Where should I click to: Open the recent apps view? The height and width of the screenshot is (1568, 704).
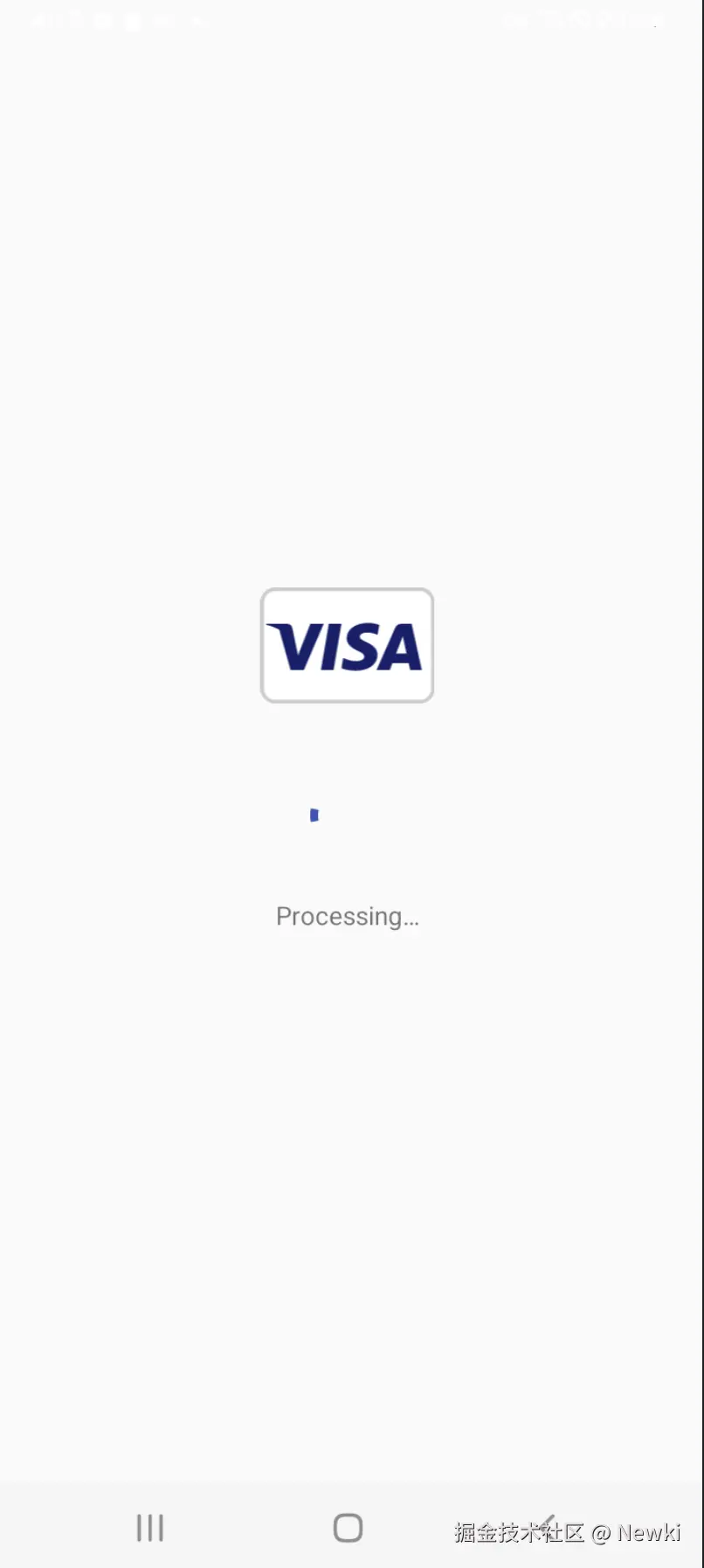[150, 1528]
